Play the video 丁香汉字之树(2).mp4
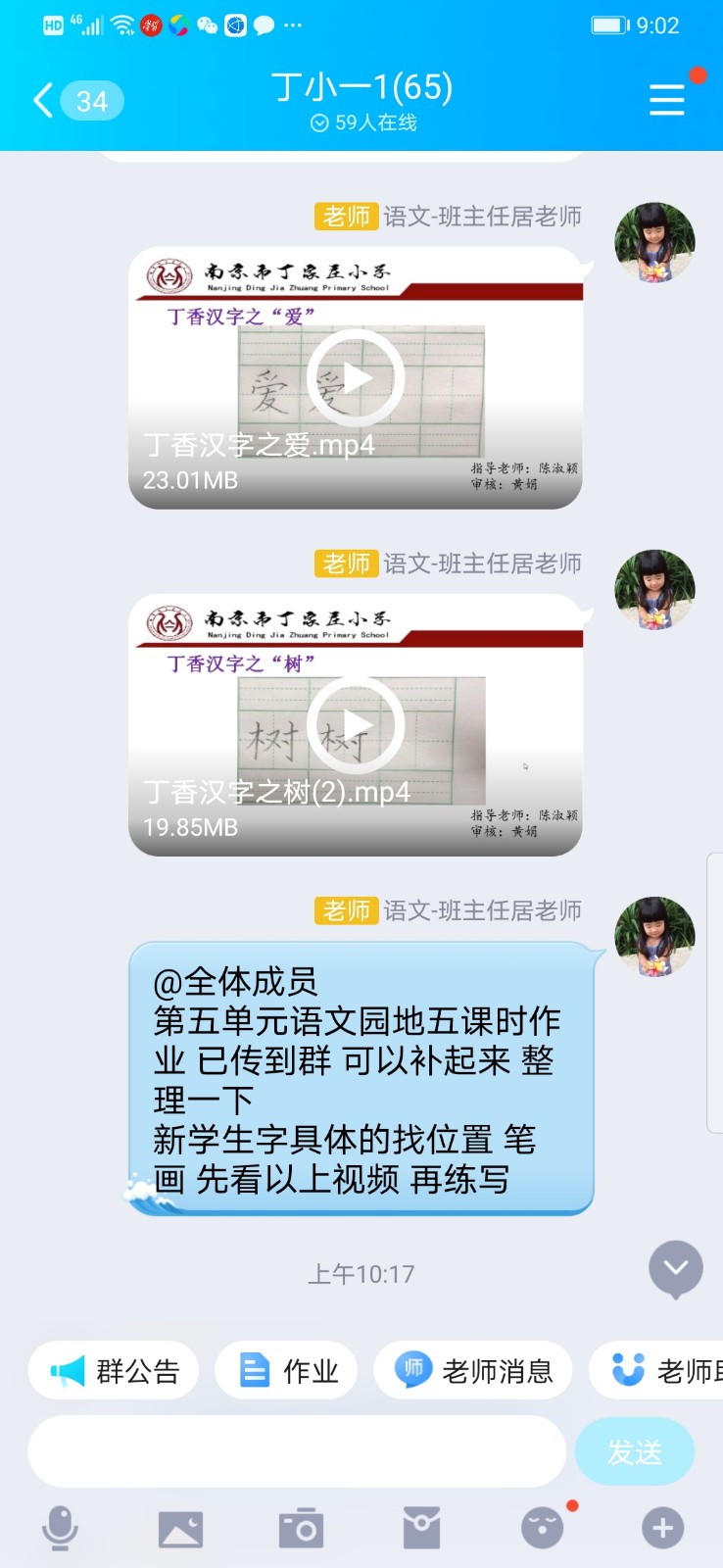 [356, 725]
